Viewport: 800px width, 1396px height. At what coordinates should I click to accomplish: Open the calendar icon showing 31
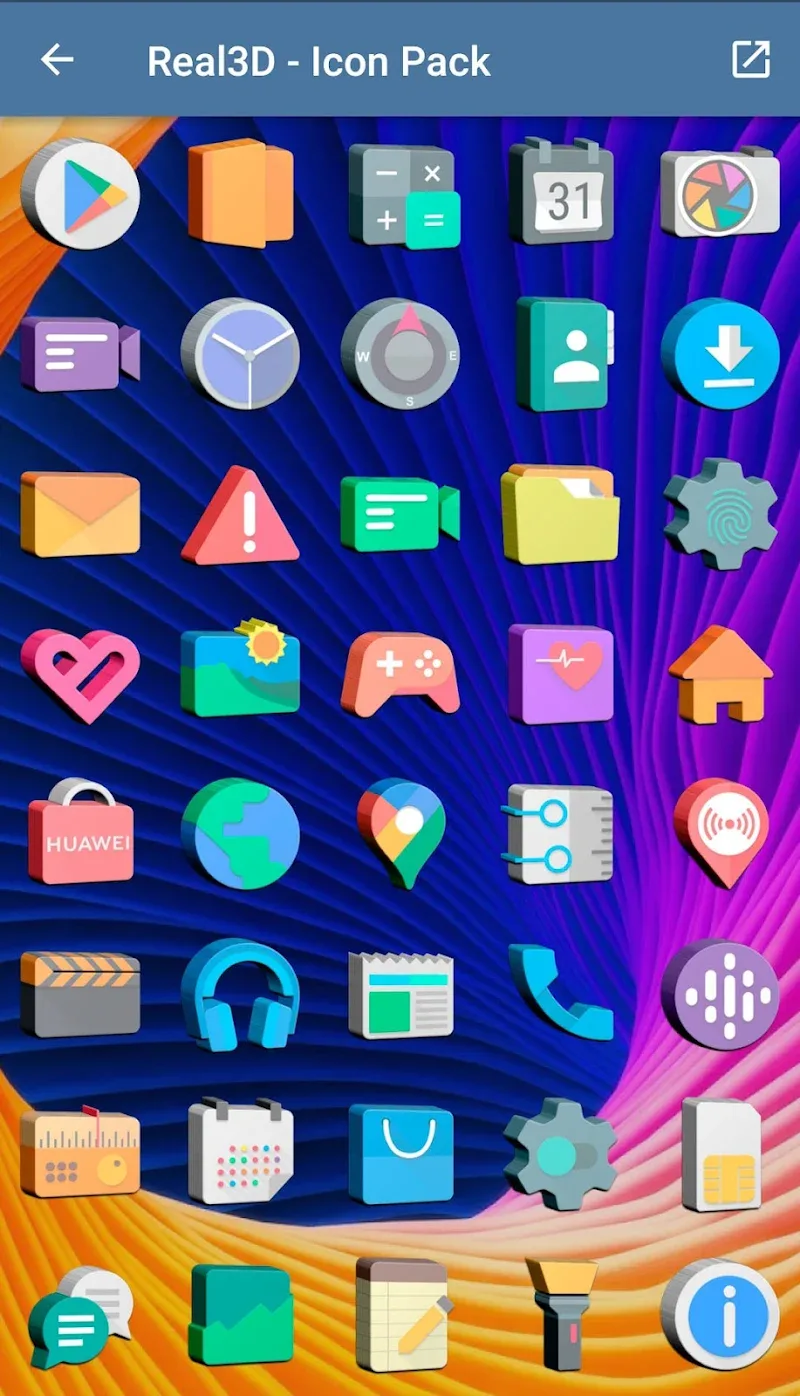coord(560,192)
